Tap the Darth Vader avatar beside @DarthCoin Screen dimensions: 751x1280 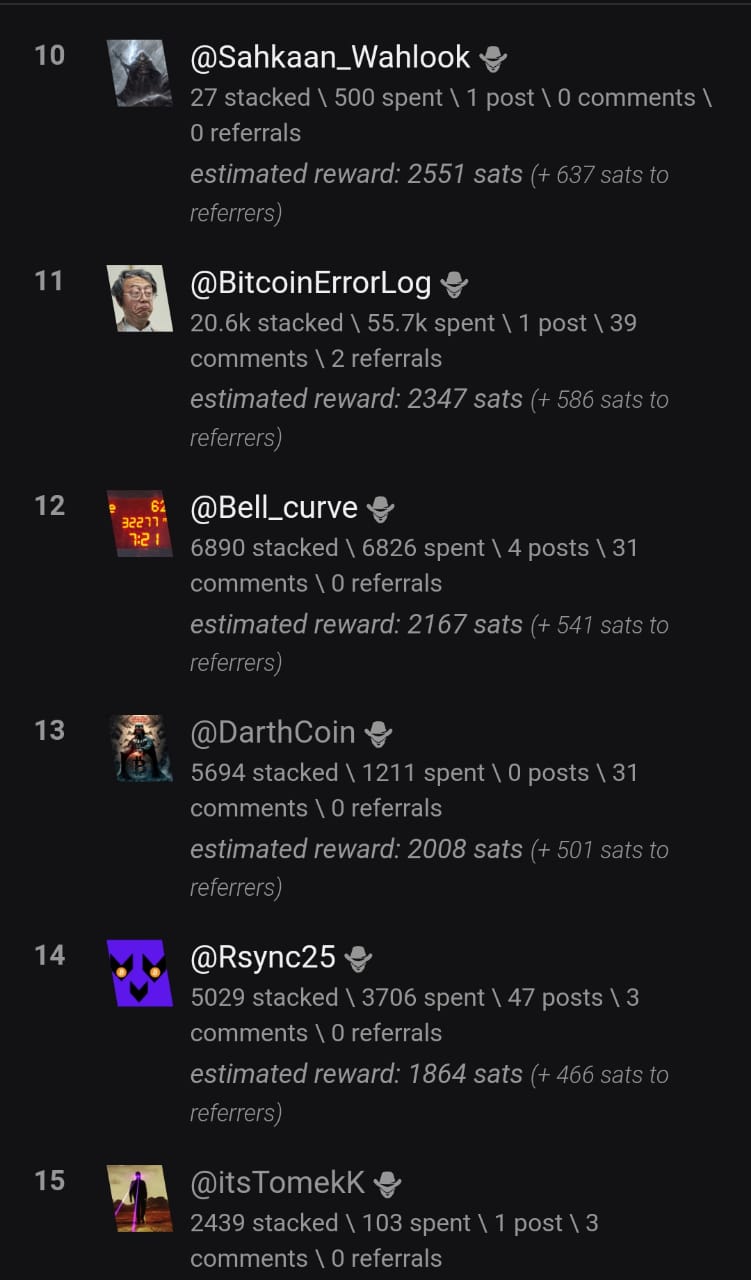tap(140, 748)
